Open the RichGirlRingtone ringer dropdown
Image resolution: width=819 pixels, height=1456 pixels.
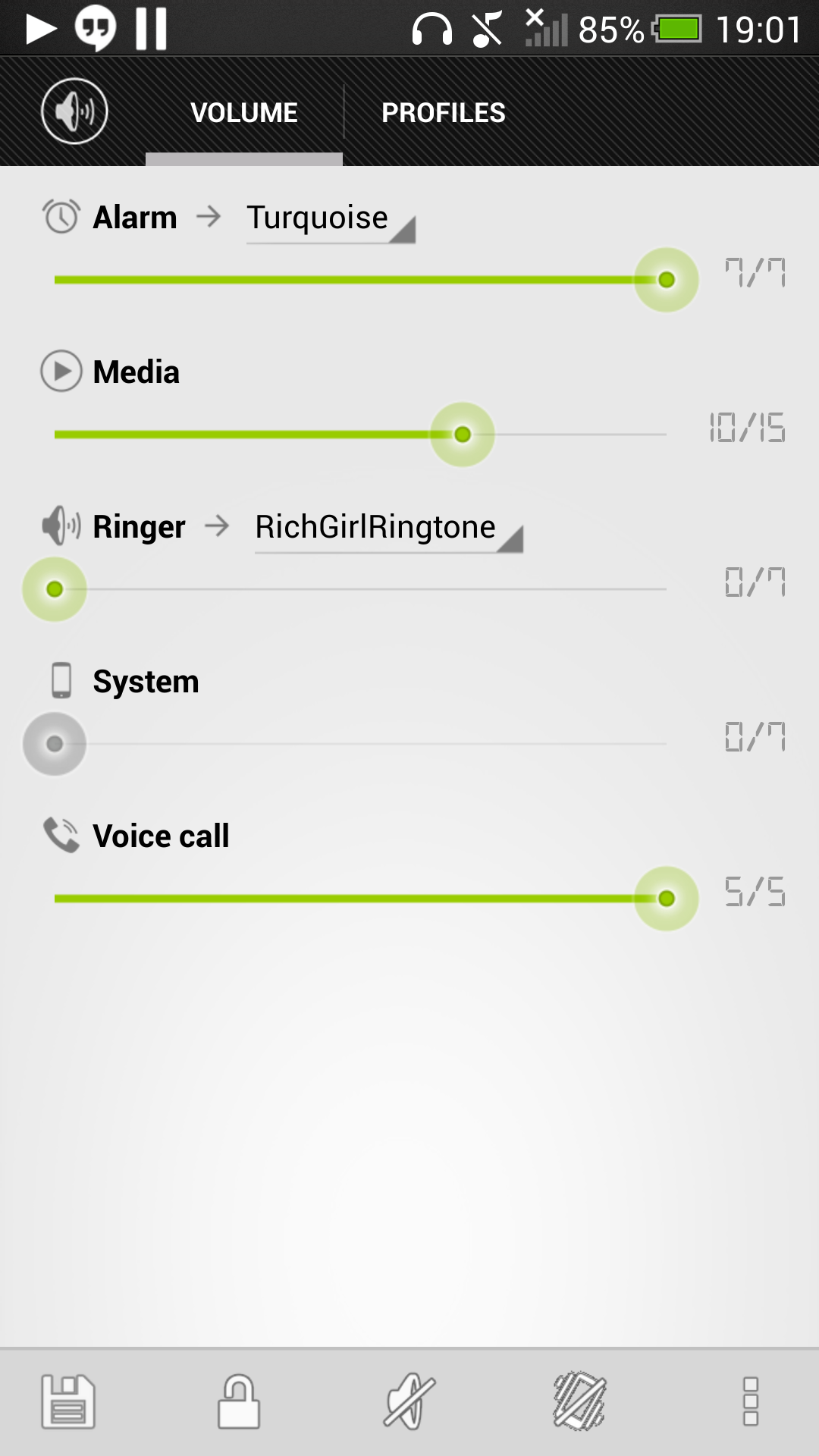pos(388,529)
